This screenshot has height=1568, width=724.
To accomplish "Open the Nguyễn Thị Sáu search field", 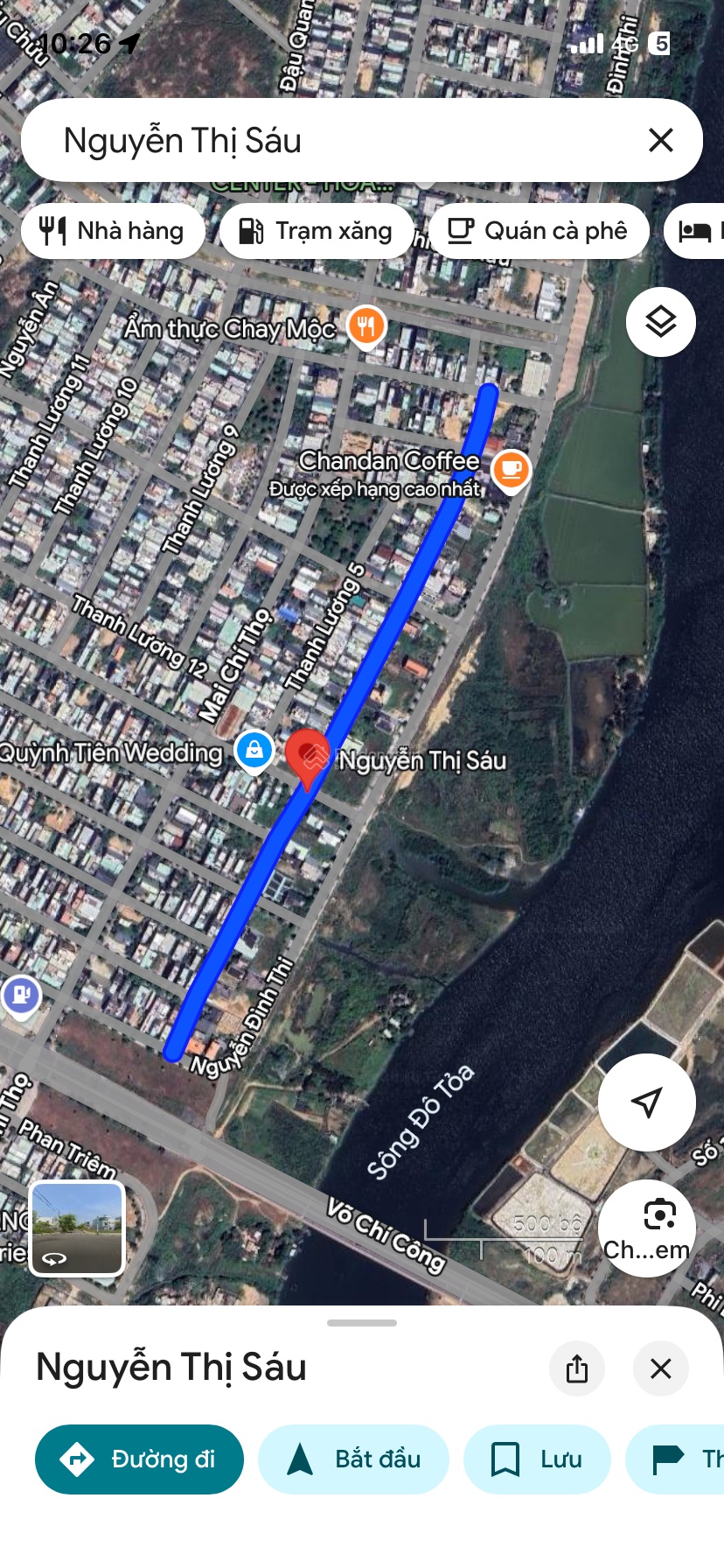I will coord(332,140).
